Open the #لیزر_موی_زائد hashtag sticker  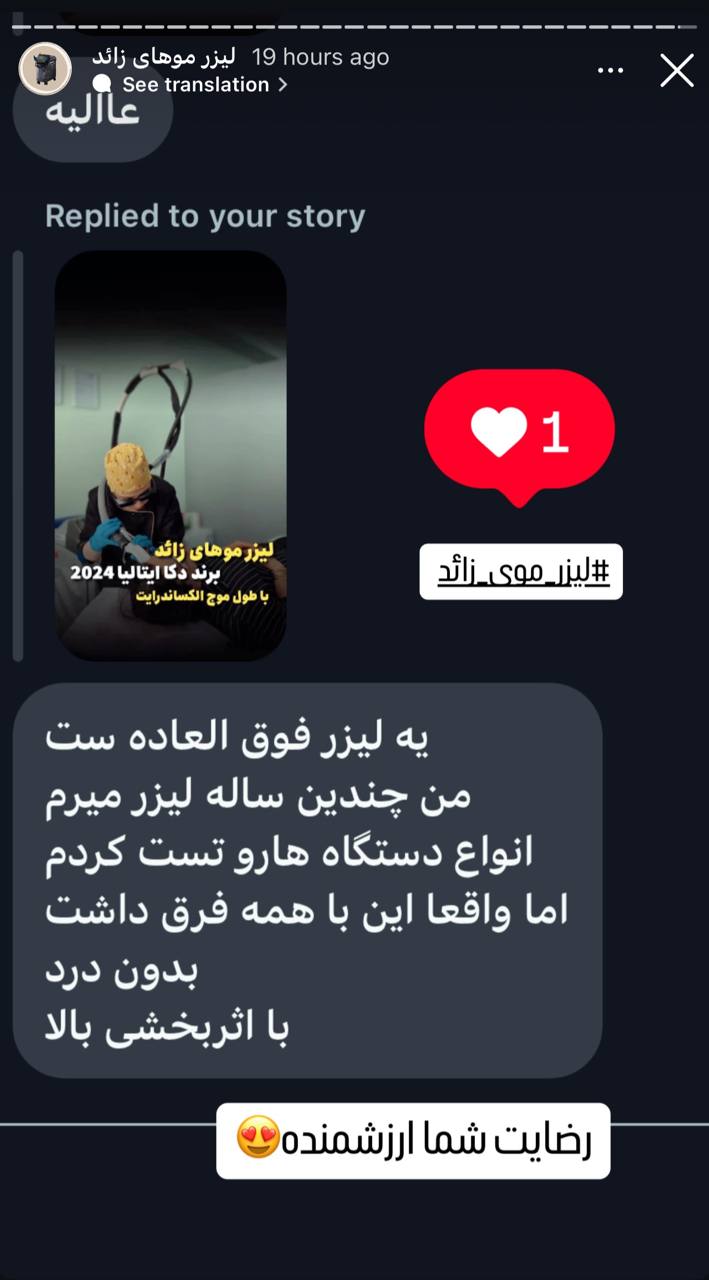pos(521,572)
